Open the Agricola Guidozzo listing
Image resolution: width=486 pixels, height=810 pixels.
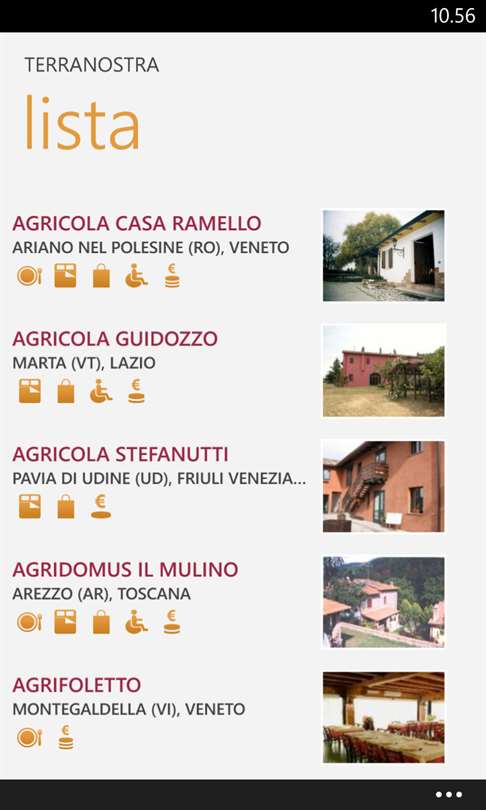click(228, 370)
